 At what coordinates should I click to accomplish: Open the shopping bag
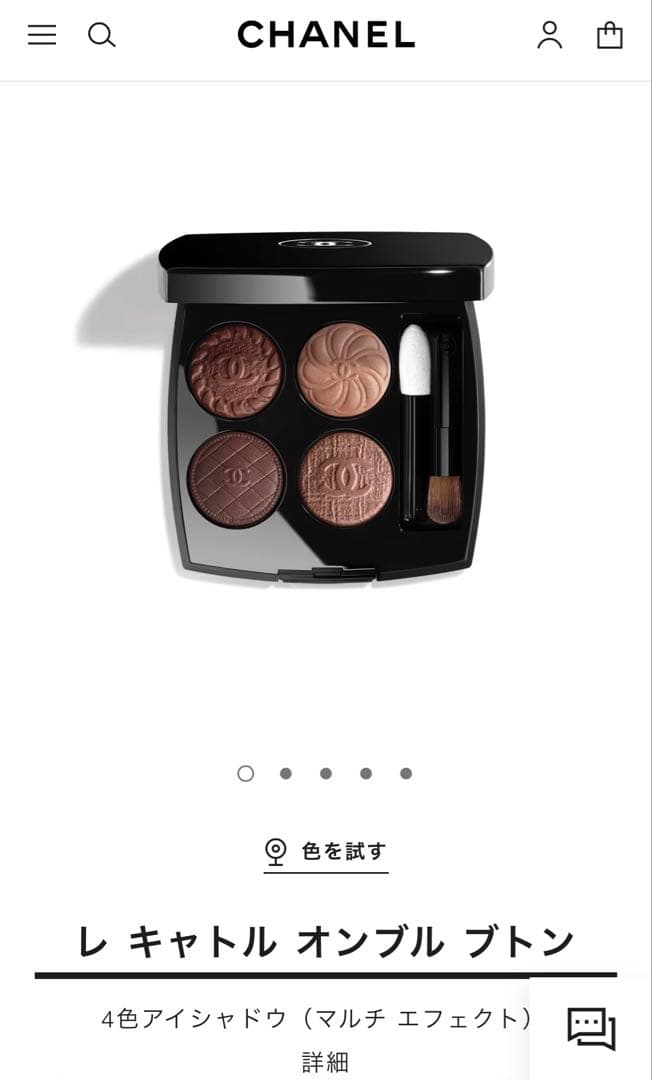click(609, 36)
